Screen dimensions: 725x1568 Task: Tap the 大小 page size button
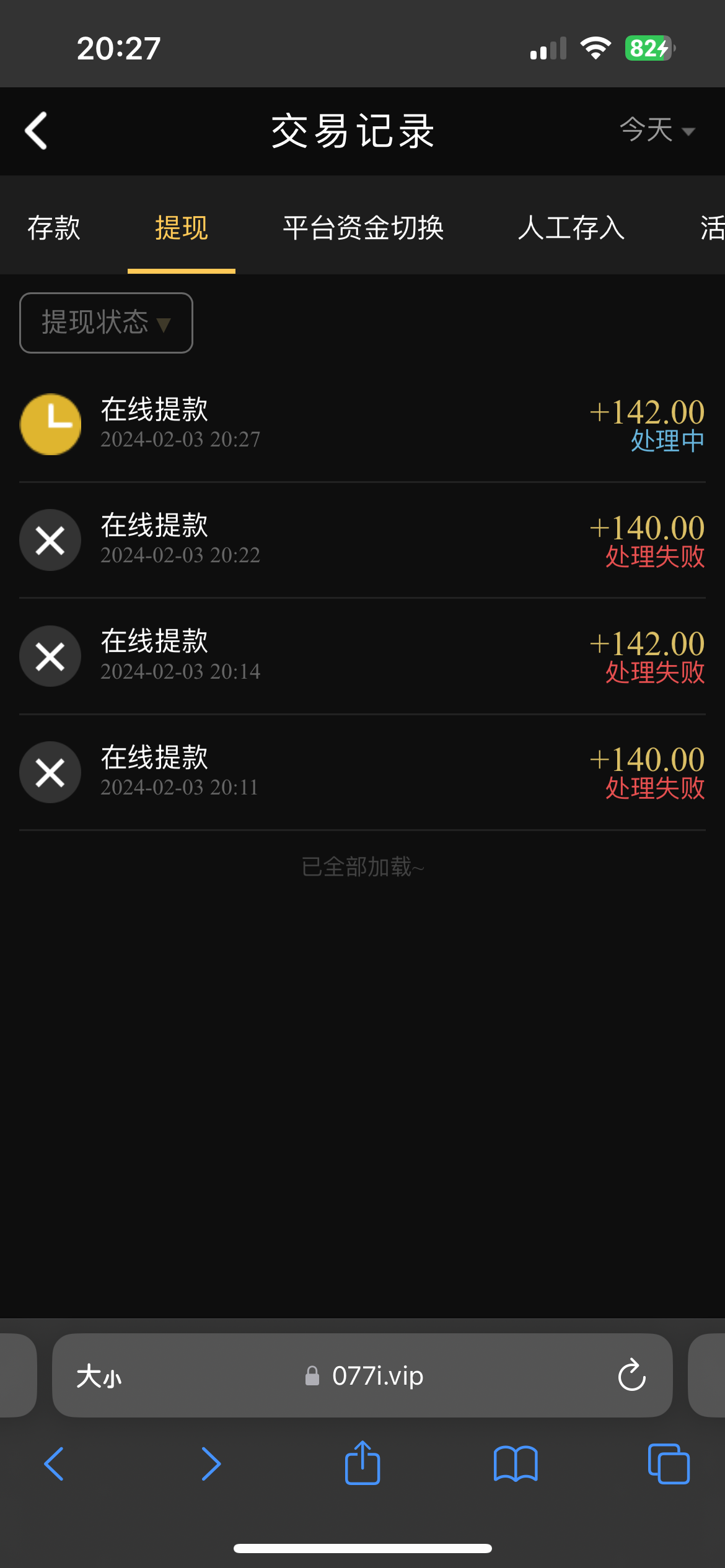coord(99,1376)
